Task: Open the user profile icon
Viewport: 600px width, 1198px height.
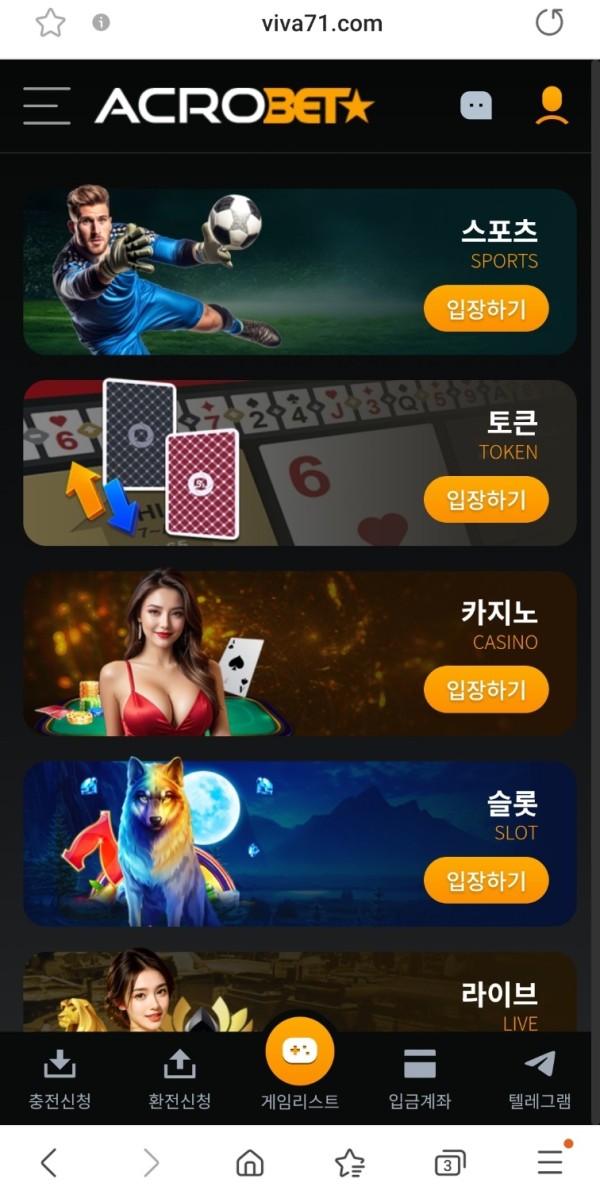Action: (x=551, y=106)
